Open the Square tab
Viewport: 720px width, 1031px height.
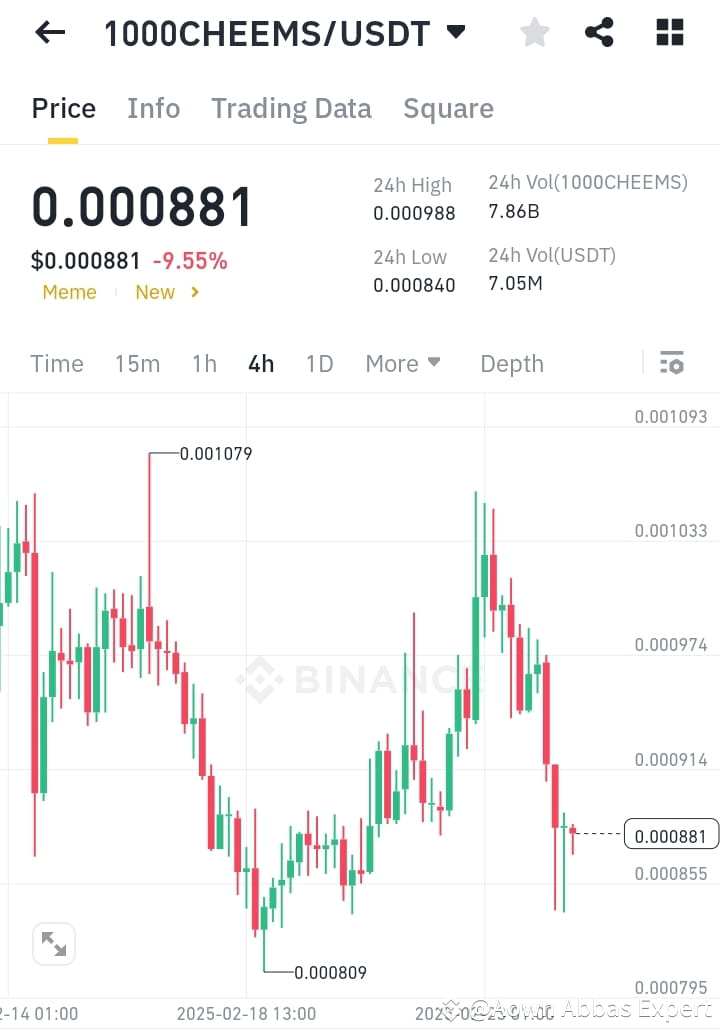pos(448,108)
